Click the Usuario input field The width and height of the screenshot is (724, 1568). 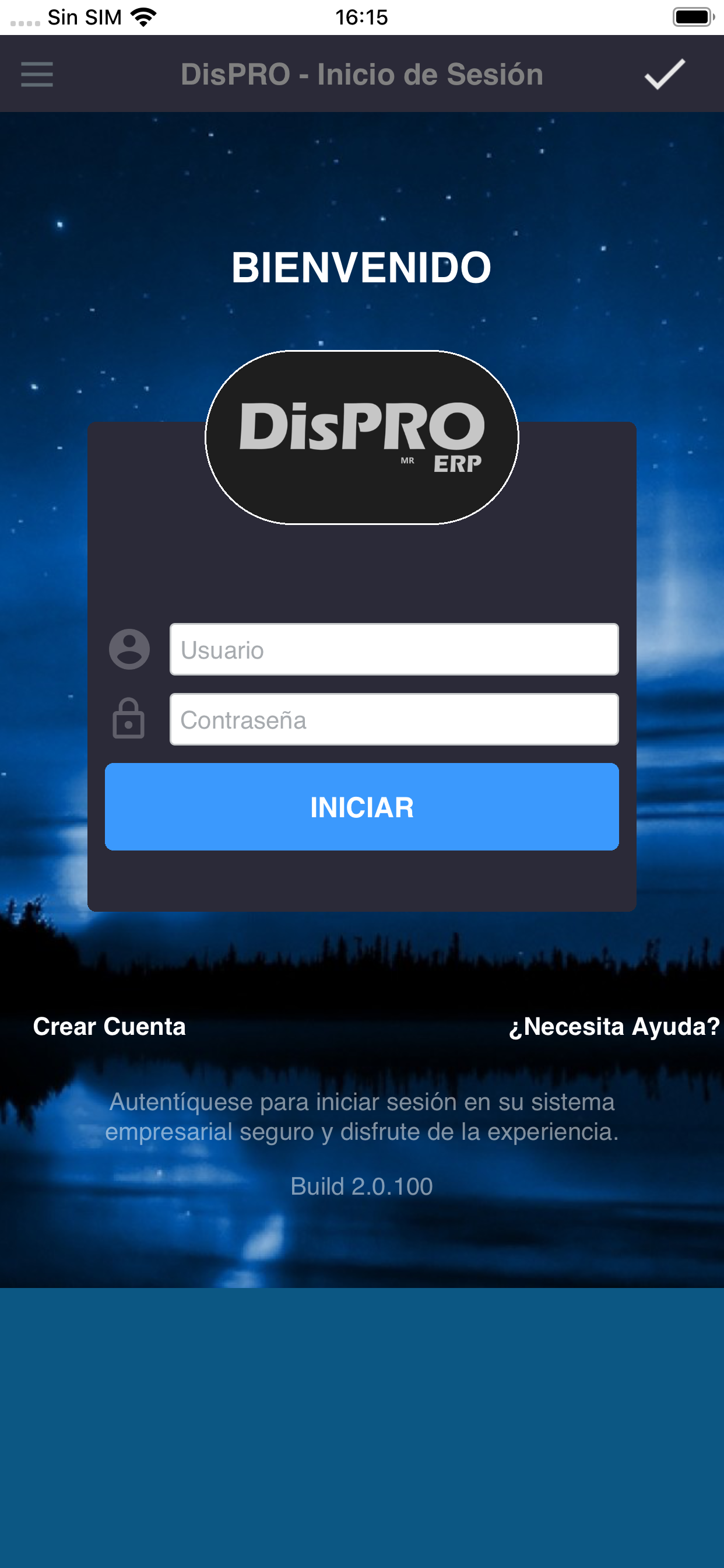click(394, 649)
